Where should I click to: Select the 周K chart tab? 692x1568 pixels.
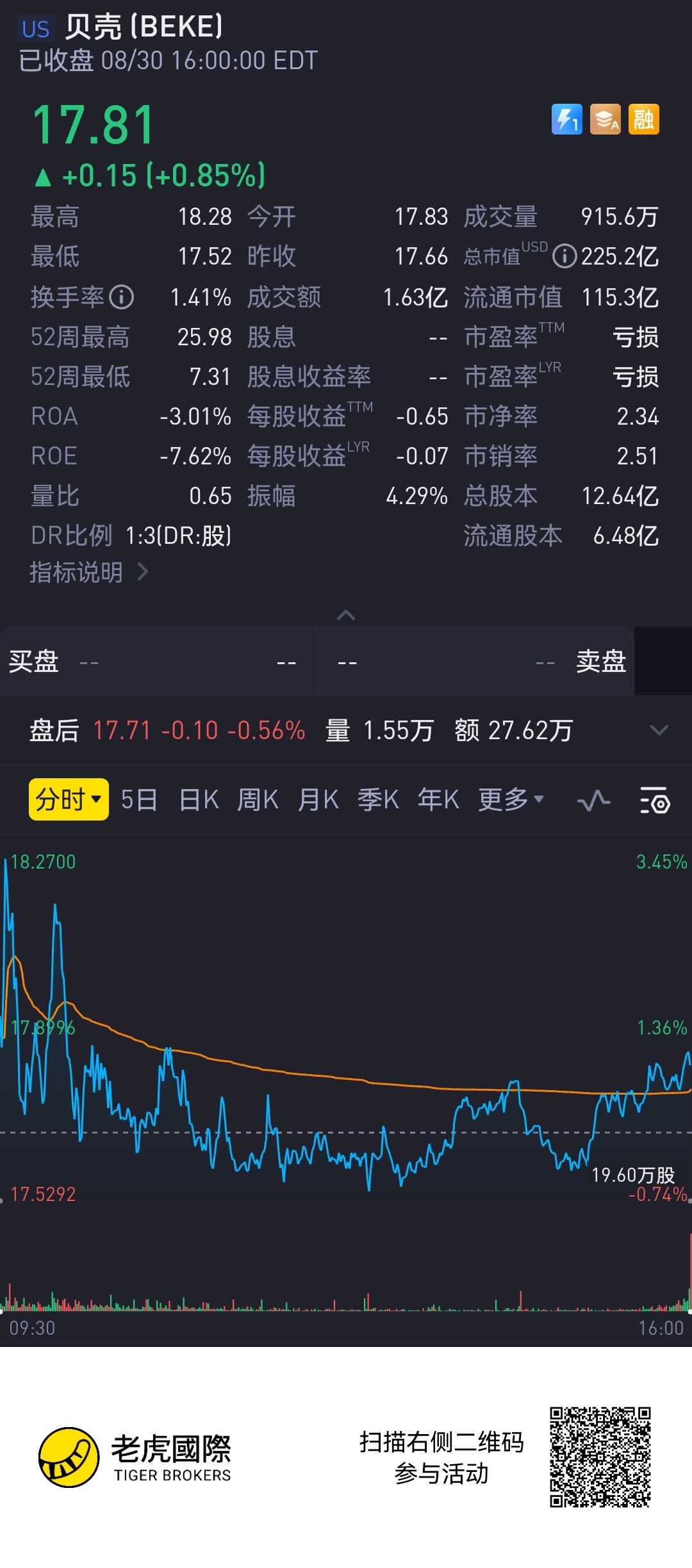pos(258,800)
